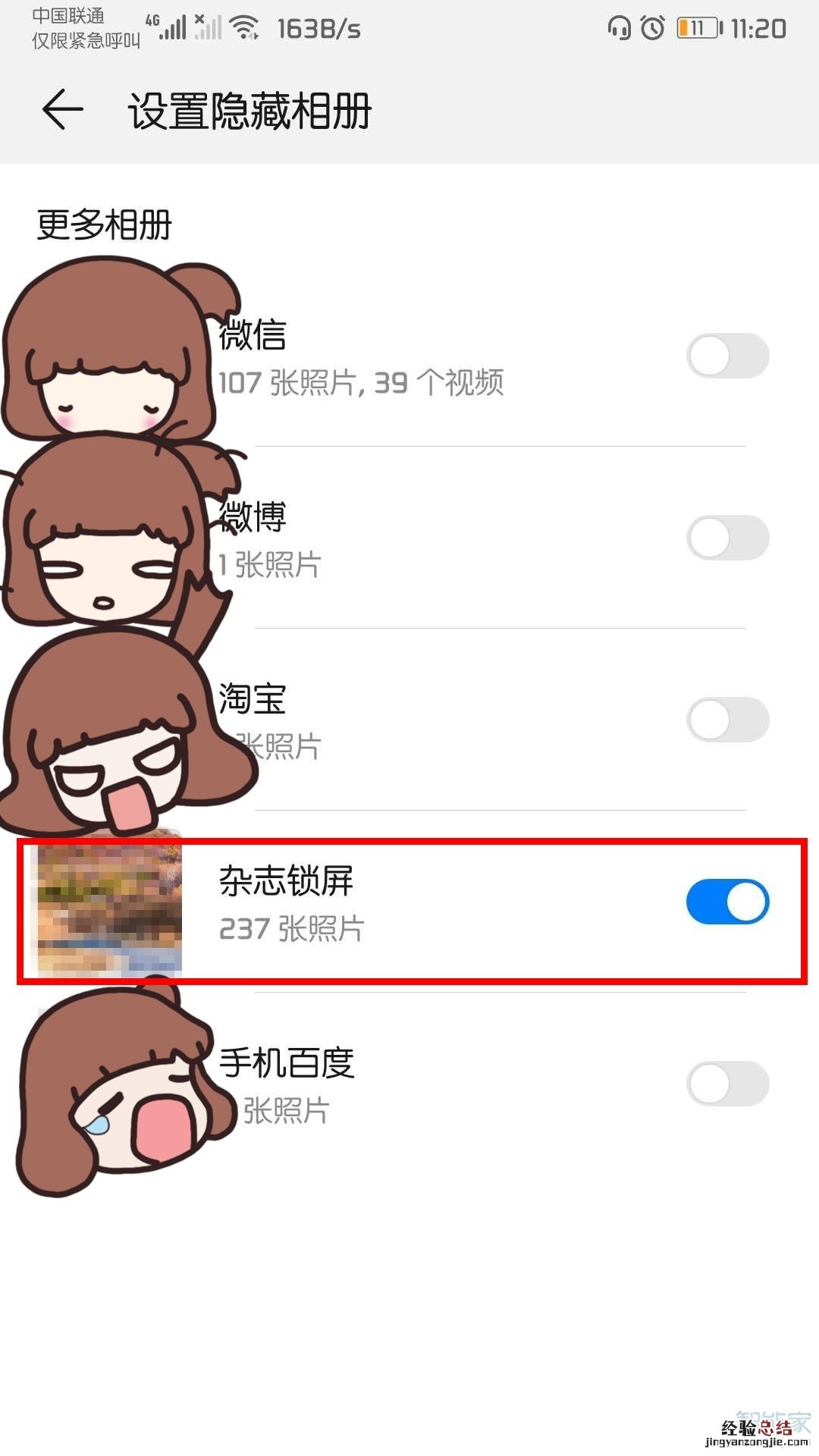Viewport: 819px width, 1456px height.
Task: Tap the back arrow to exit hidden album settings
Action: [x=62, y=108]
